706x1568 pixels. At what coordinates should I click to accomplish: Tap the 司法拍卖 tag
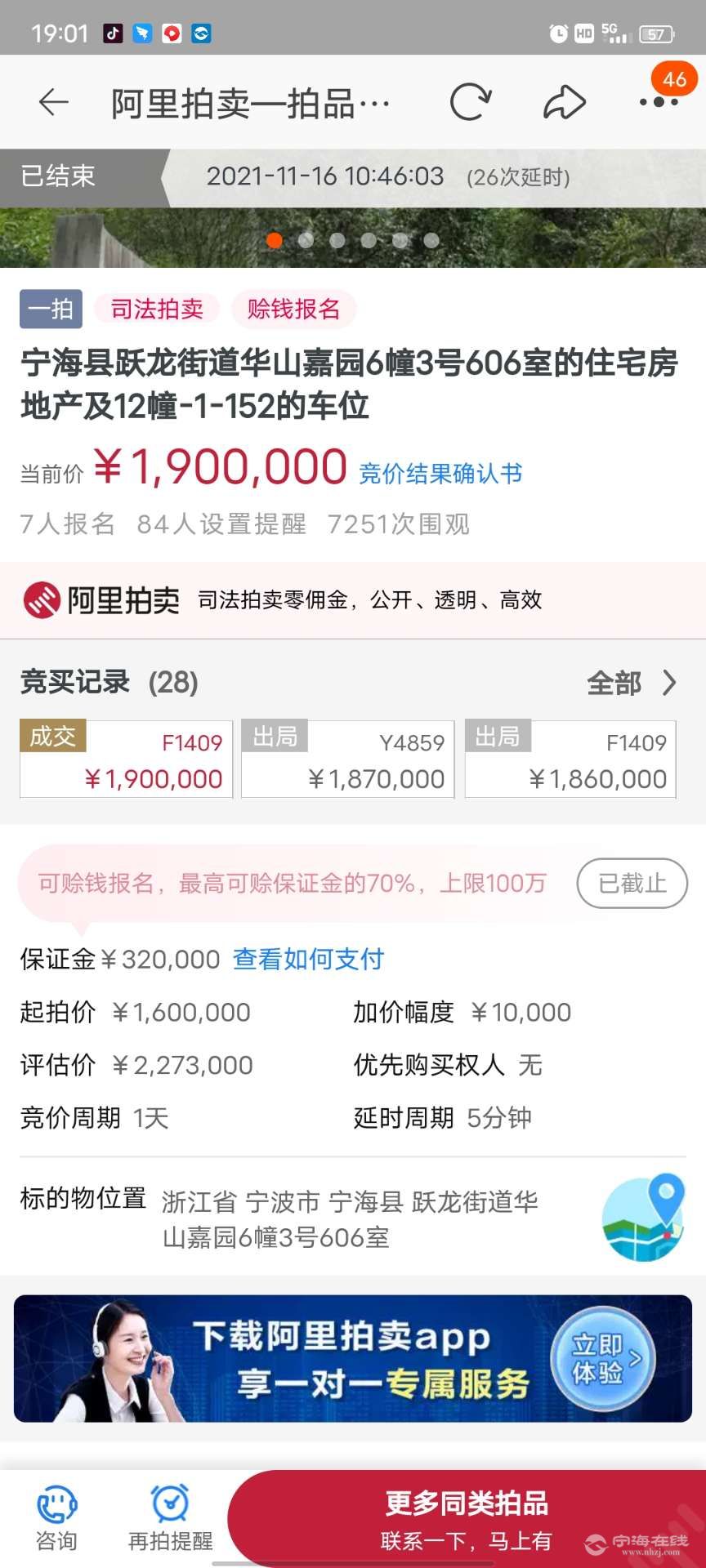click(x=157, y=309)
